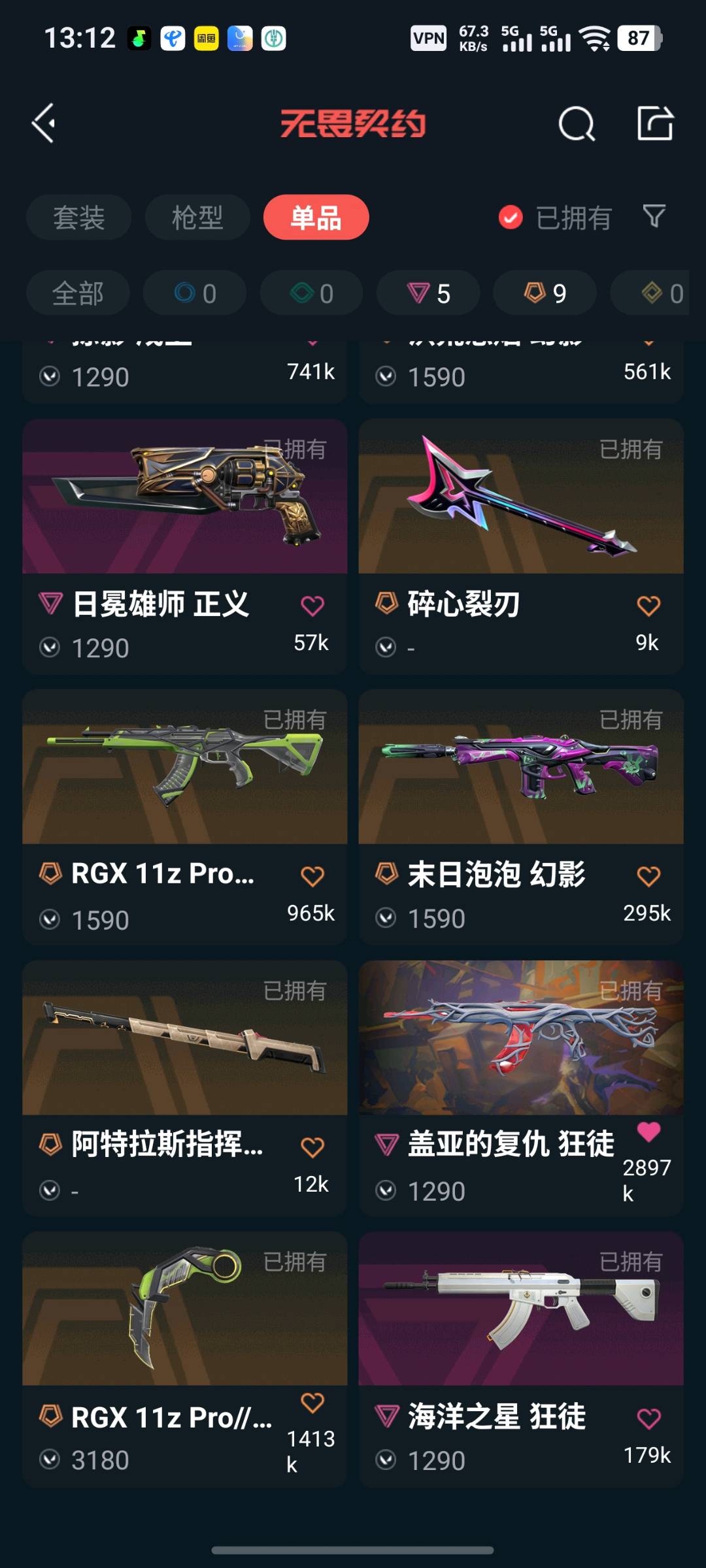Like the 海洋之星 狂徒 skin
This screenshot has height=1568, width=706.
[648, 1418]
